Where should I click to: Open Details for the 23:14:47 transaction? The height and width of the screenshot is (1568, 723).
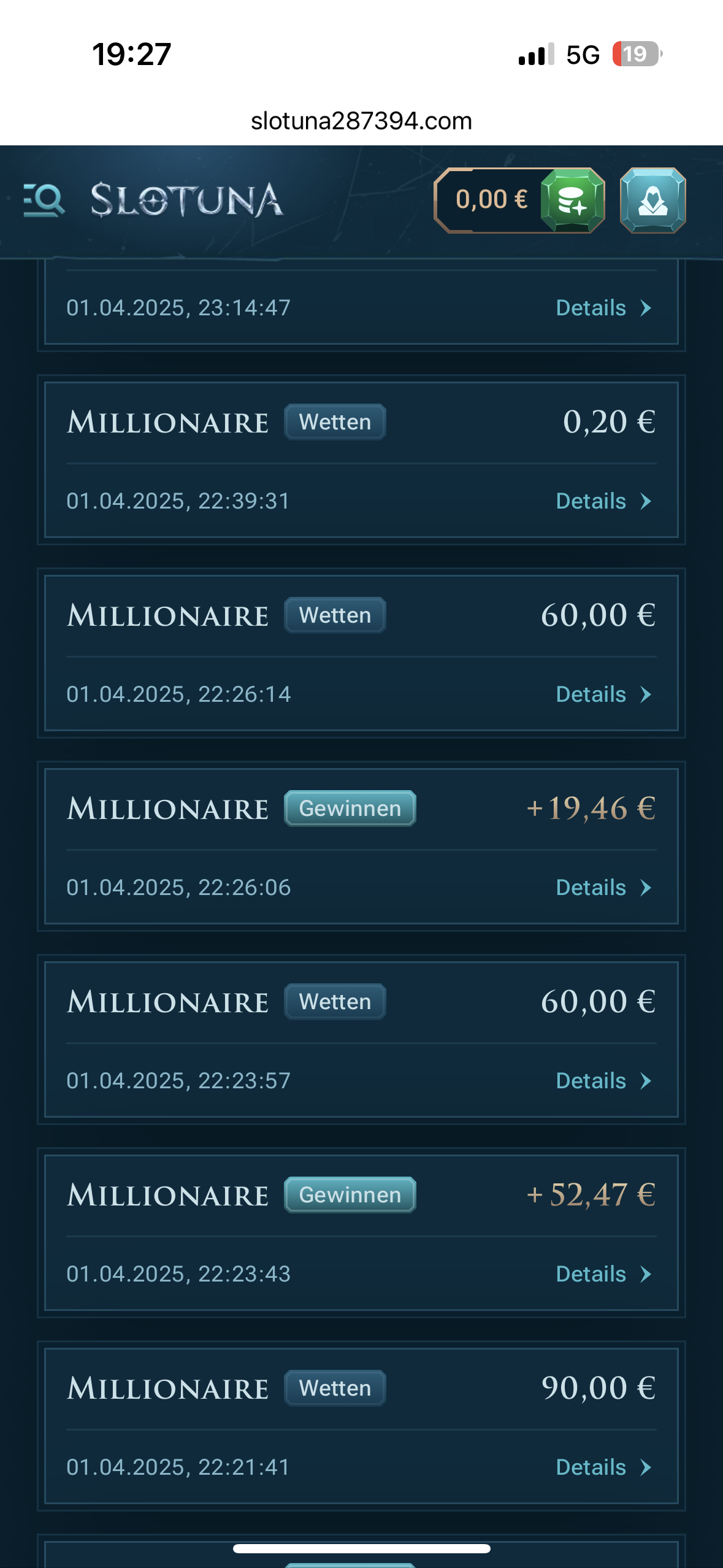pyautogui.click(x=603, y=308)
